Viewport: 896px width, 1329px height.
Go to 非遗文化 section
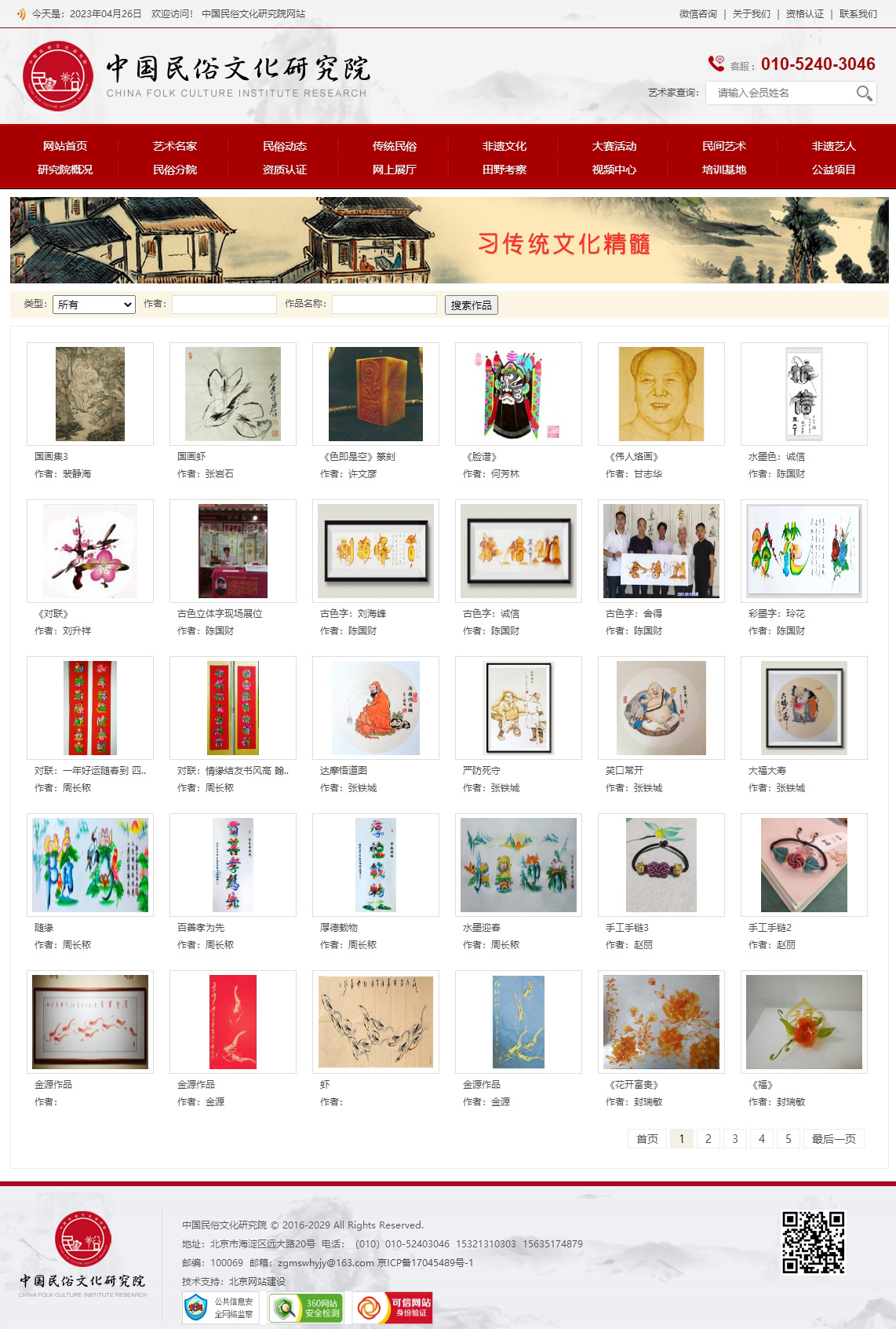504,146
